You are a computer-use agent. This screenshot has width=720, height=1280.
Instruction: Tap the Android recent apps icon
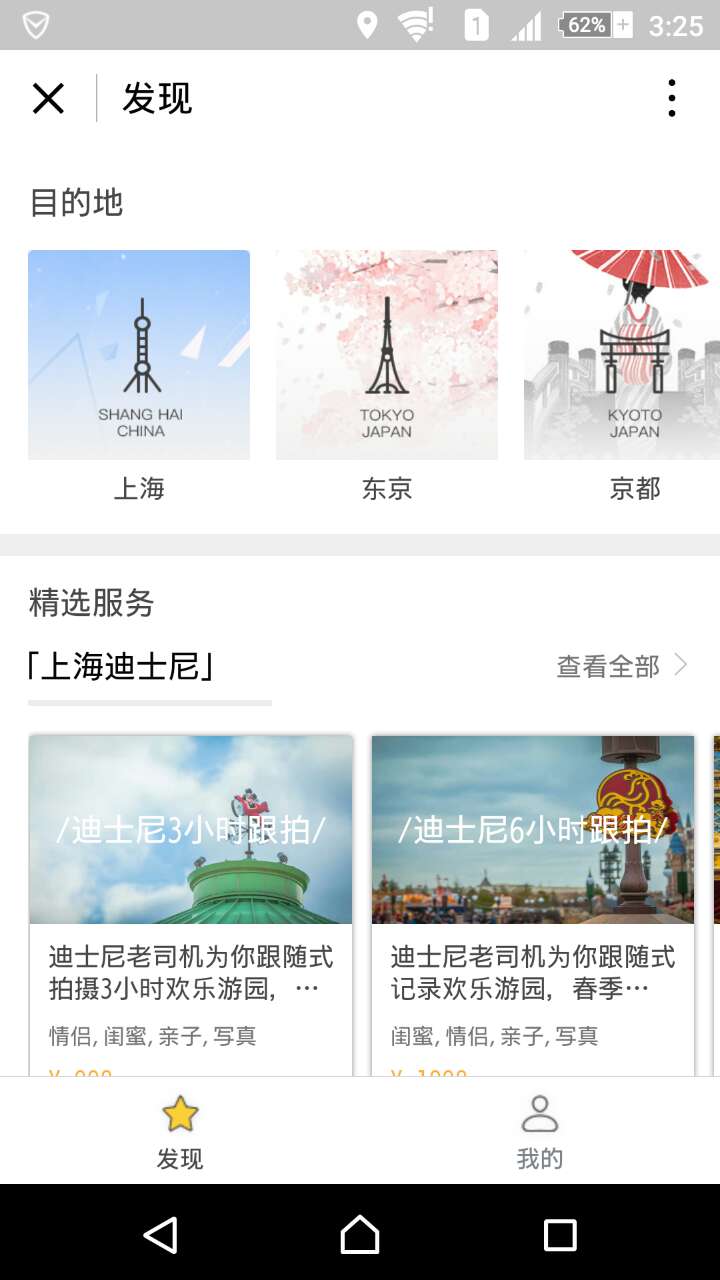click(562, 1235)
